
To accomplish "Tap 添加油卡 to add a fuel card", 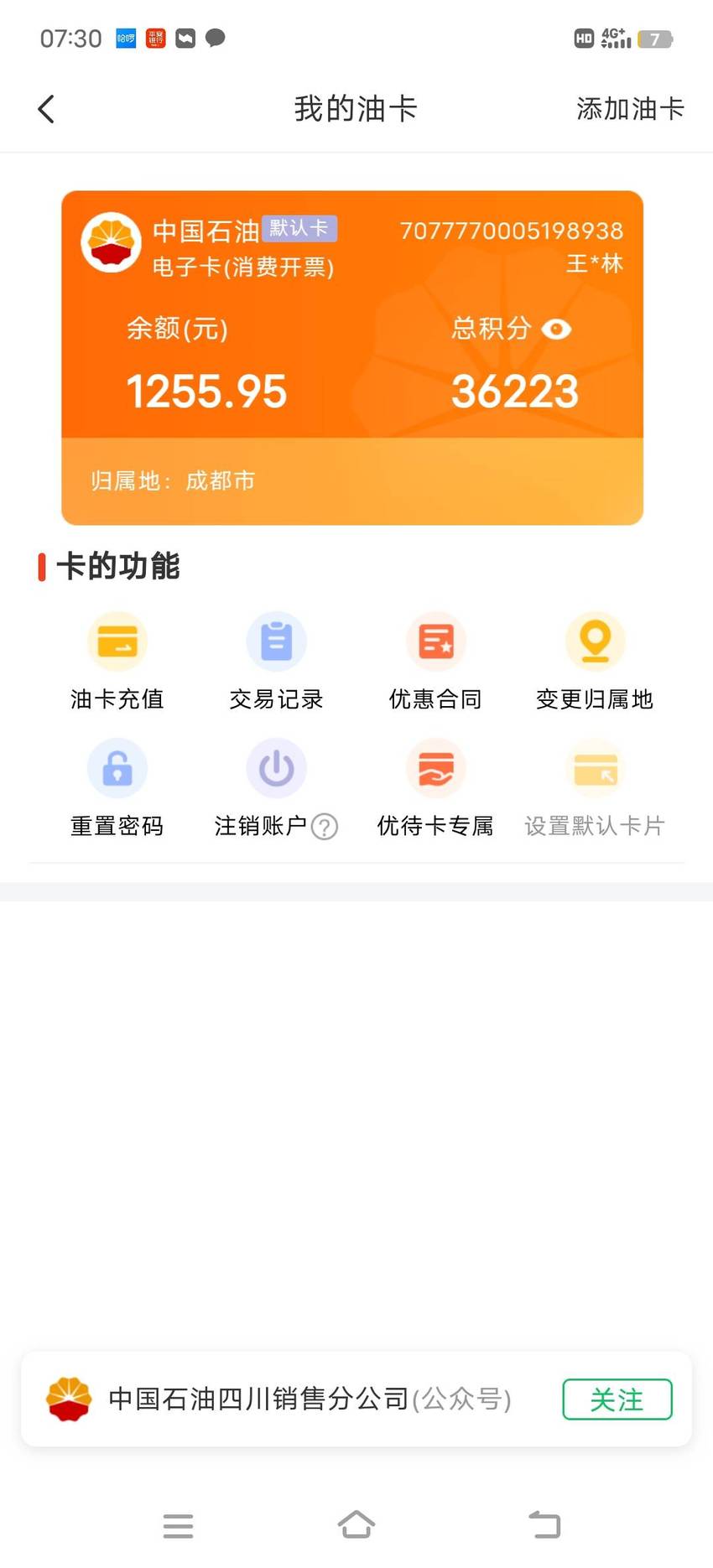I will tap(630, 109).
